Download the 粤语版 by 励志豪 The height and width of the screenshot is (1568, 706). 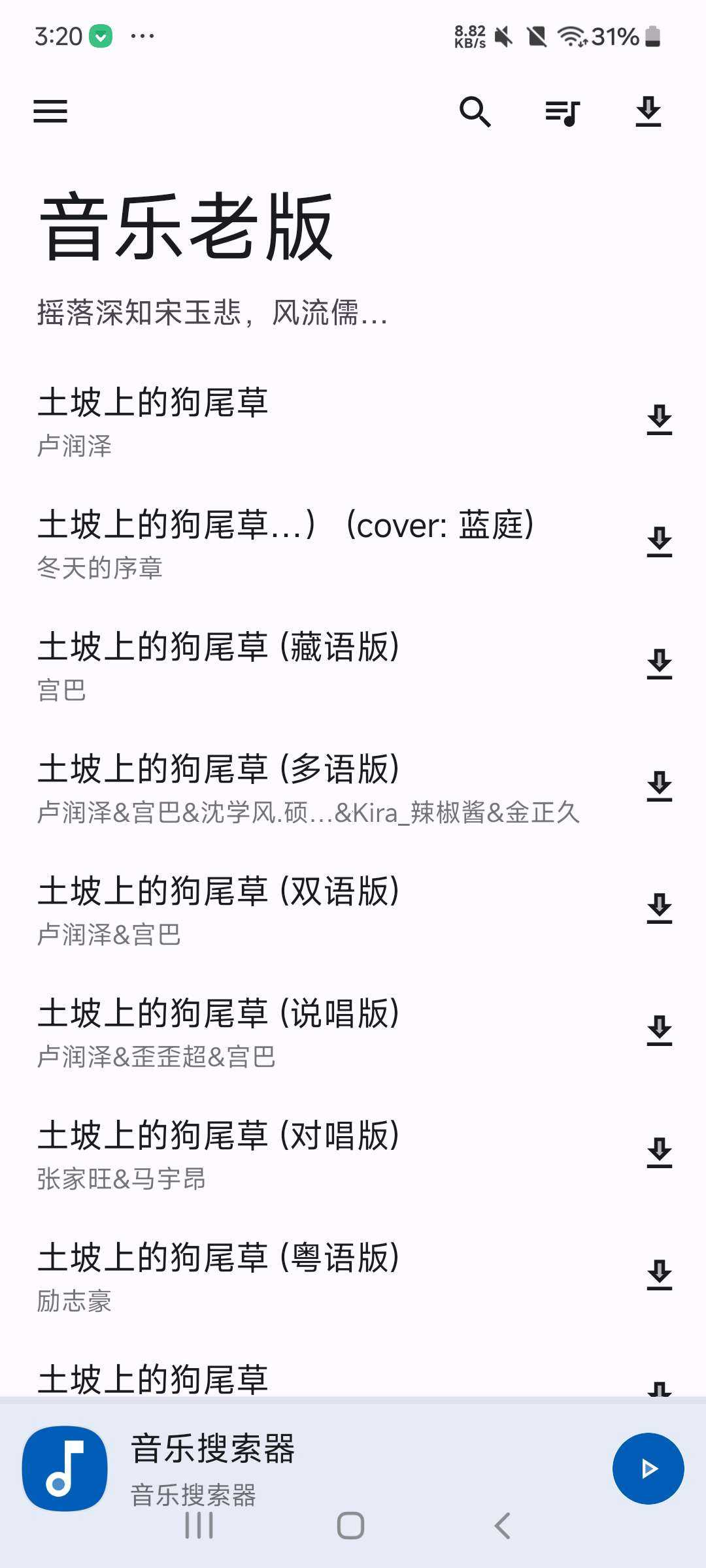660,1275
